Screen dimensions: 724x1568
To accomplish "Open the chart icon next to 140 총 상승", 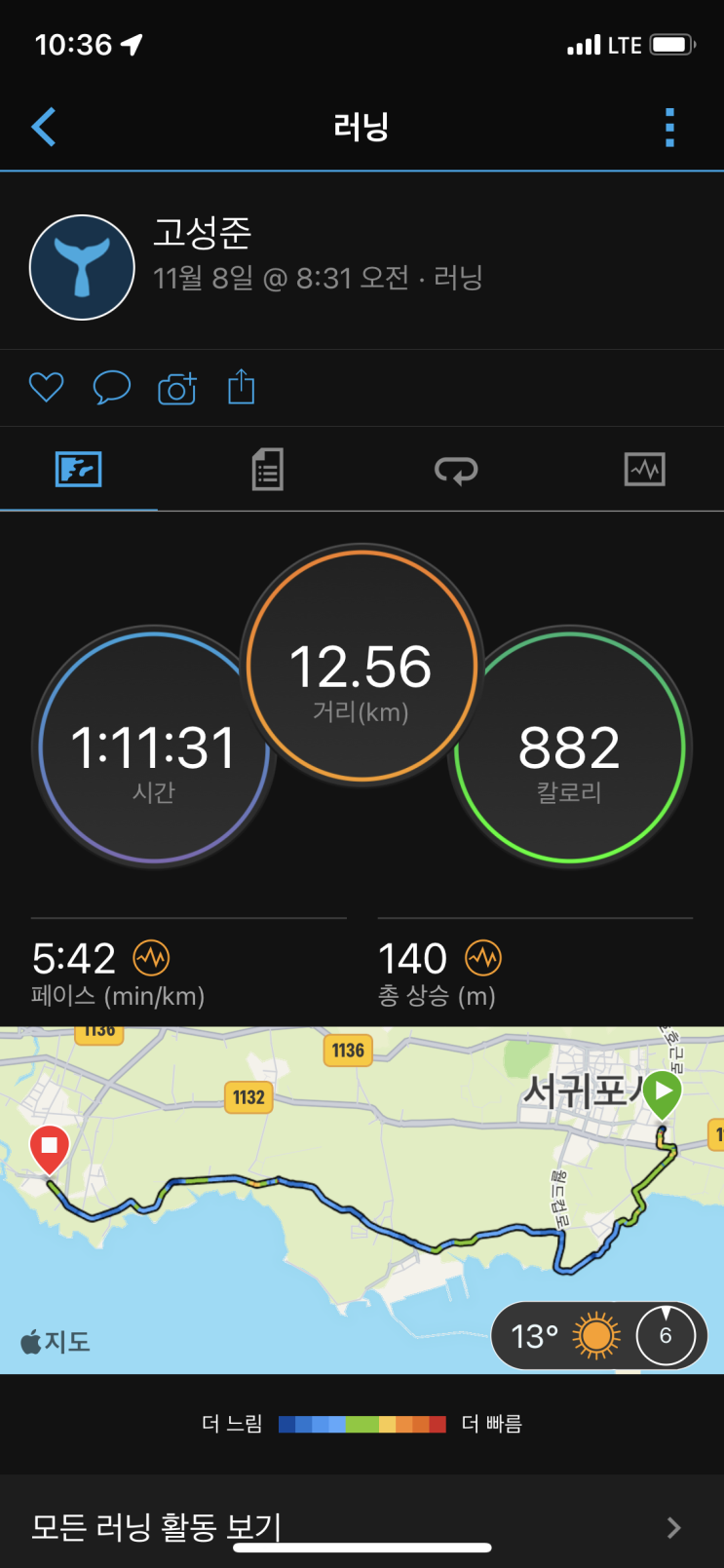I will 483,959.
